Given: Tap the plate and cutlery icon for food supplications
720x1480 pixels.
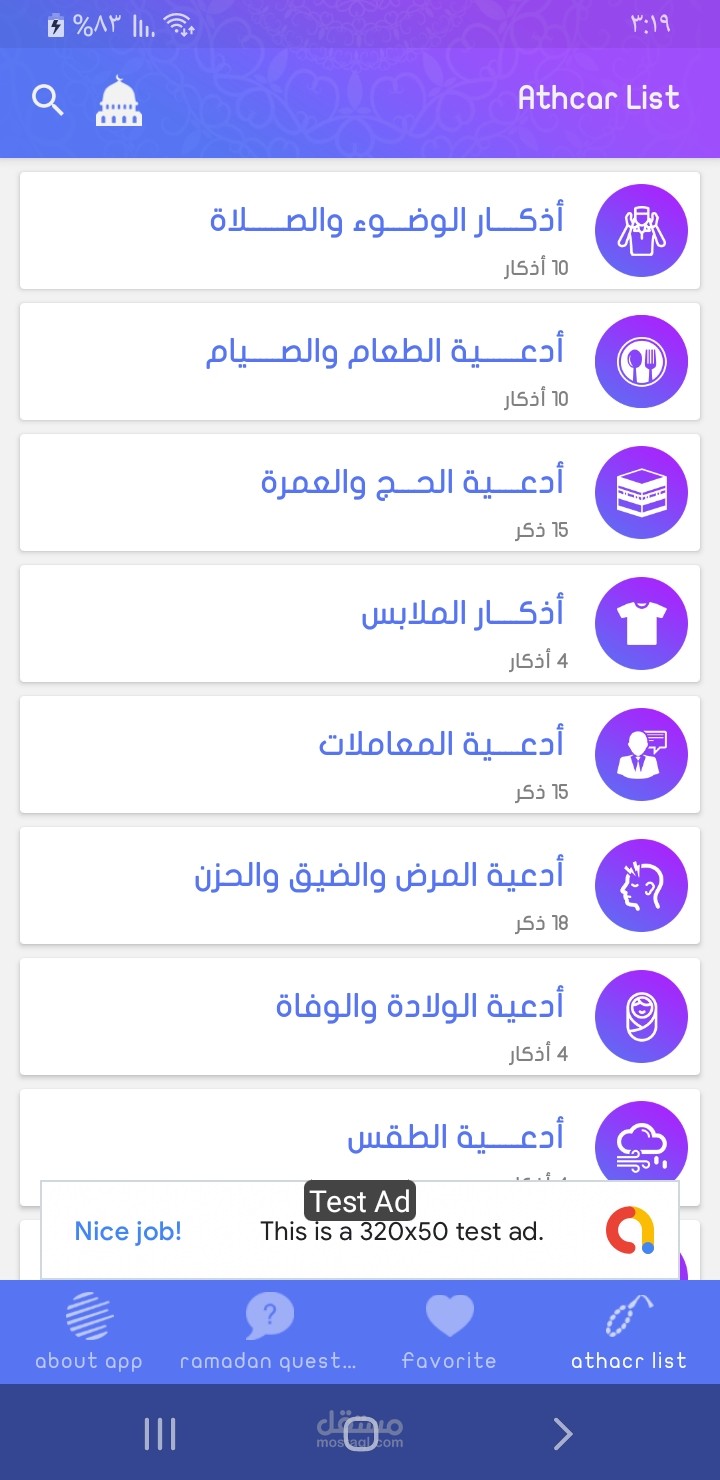Looking at the screenshot, I should (641, 361).
